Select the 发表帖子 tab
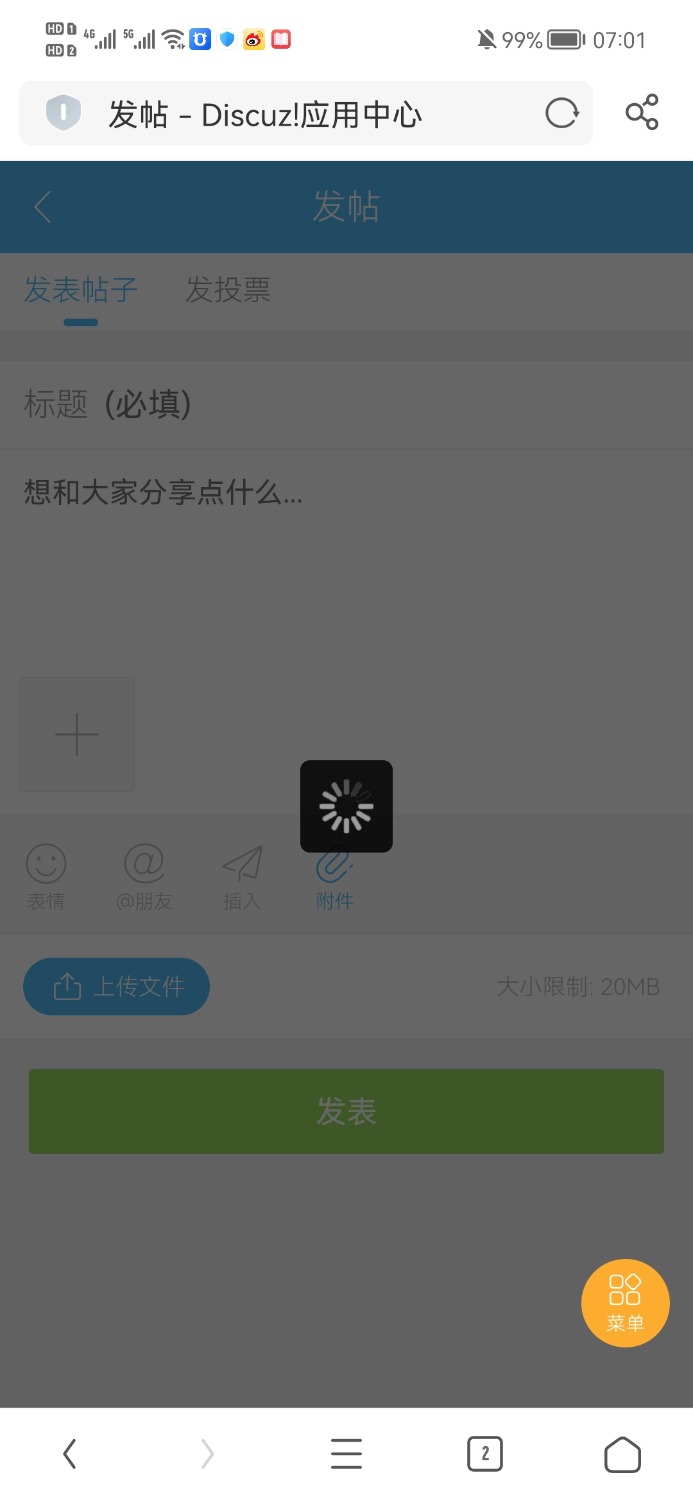693x1500 pixels. (80, 290)
